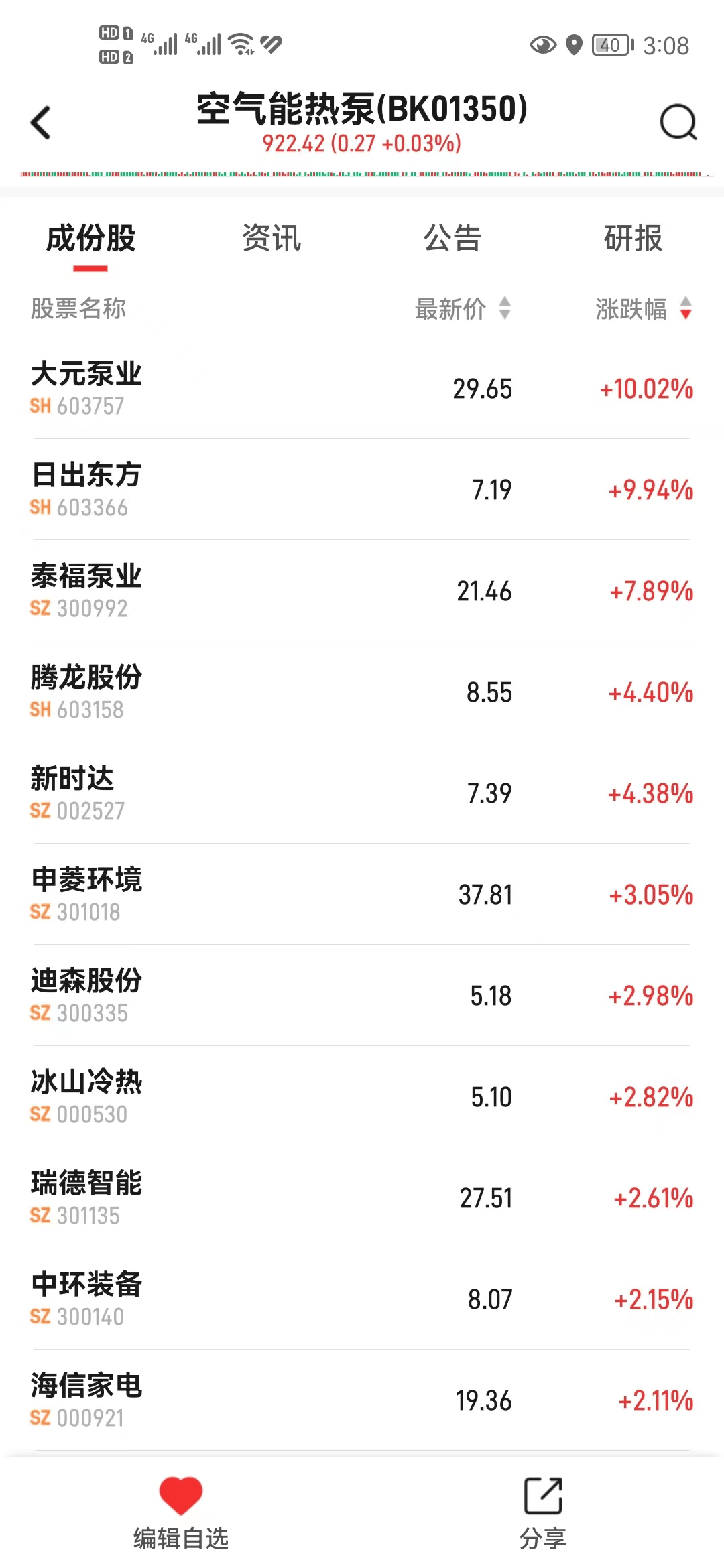Select the 成份股 tab
Screen dimensions: 724x1568
pyautogui.click(x=90, y=239)
